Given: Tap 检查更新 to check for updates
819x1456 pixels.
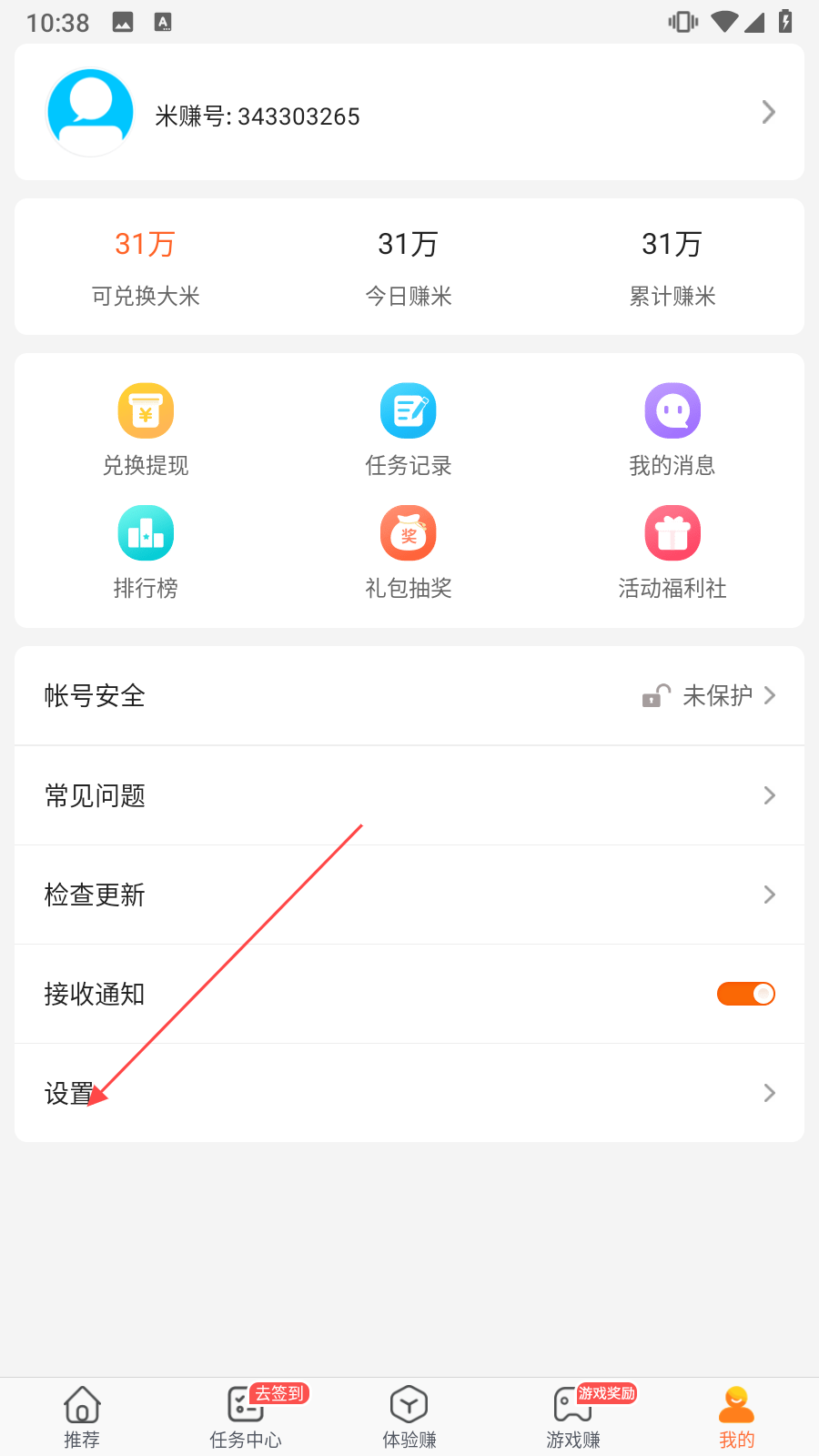Looking at the screenshot, I should point(409,895).
